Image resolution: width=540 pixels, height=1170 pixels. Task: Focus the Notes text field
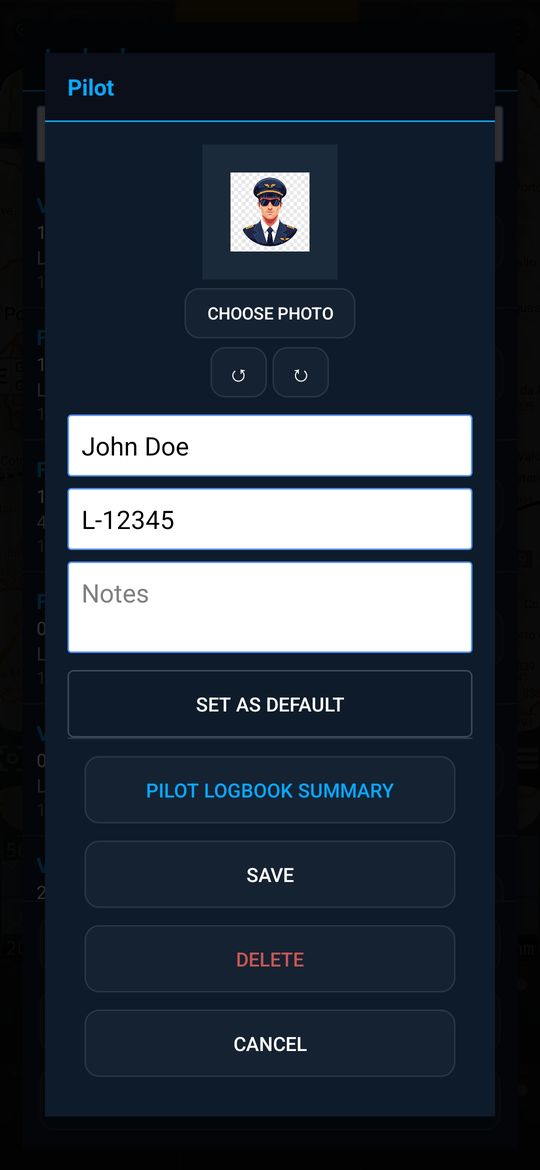point(270,607)
